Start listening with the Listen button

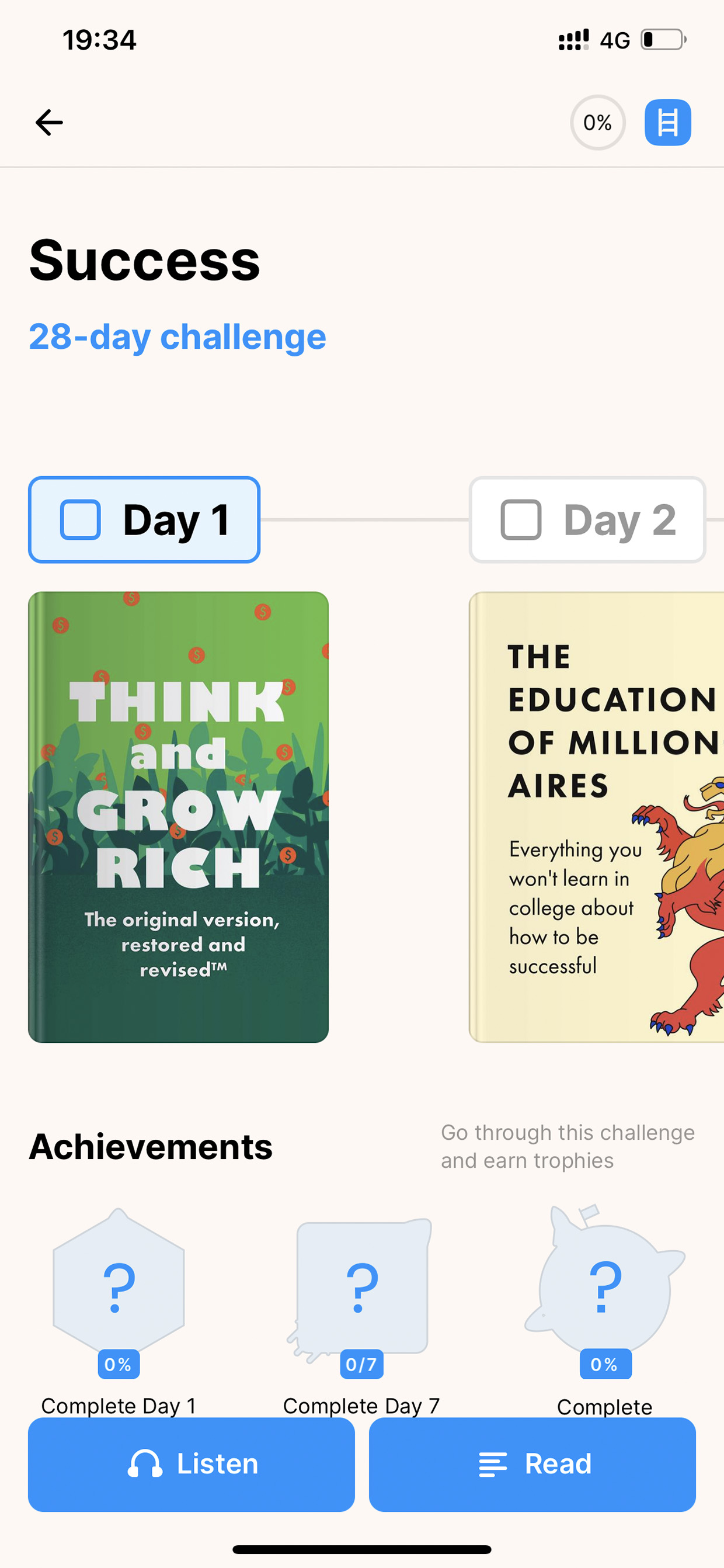[x=191, y=1465]
